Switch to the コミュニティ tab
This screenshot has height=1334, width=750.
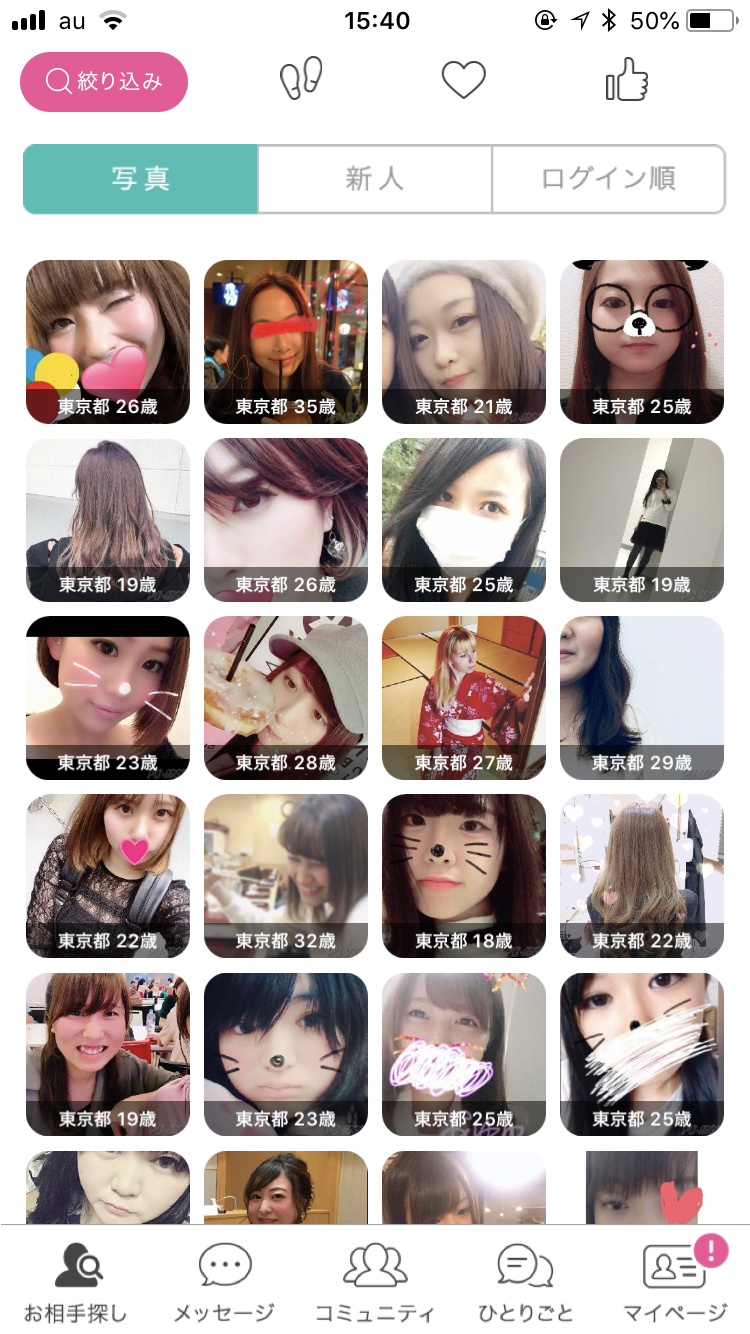pos(375,1282)
